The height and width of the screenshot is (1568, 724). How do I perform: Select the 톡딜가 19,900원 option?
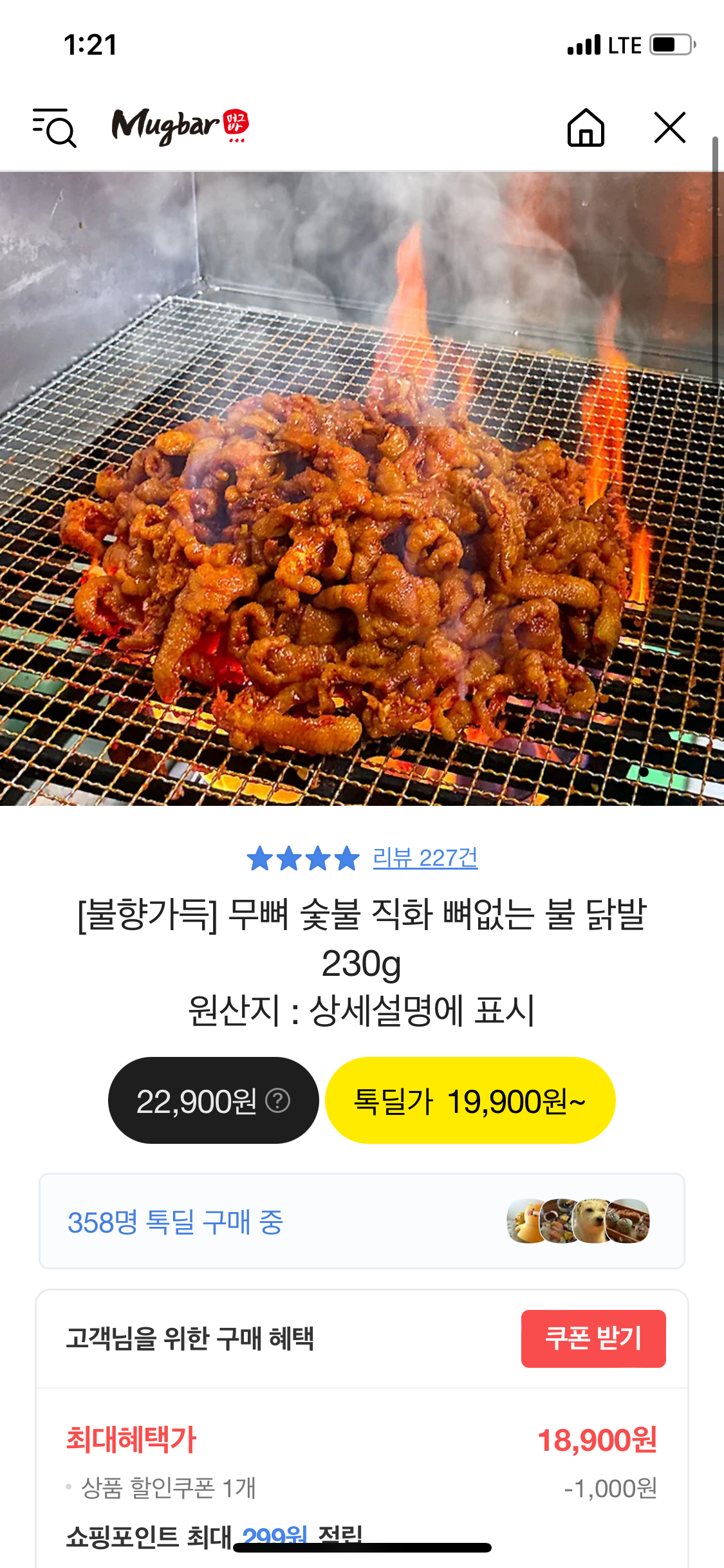[x=470, y=1101]
